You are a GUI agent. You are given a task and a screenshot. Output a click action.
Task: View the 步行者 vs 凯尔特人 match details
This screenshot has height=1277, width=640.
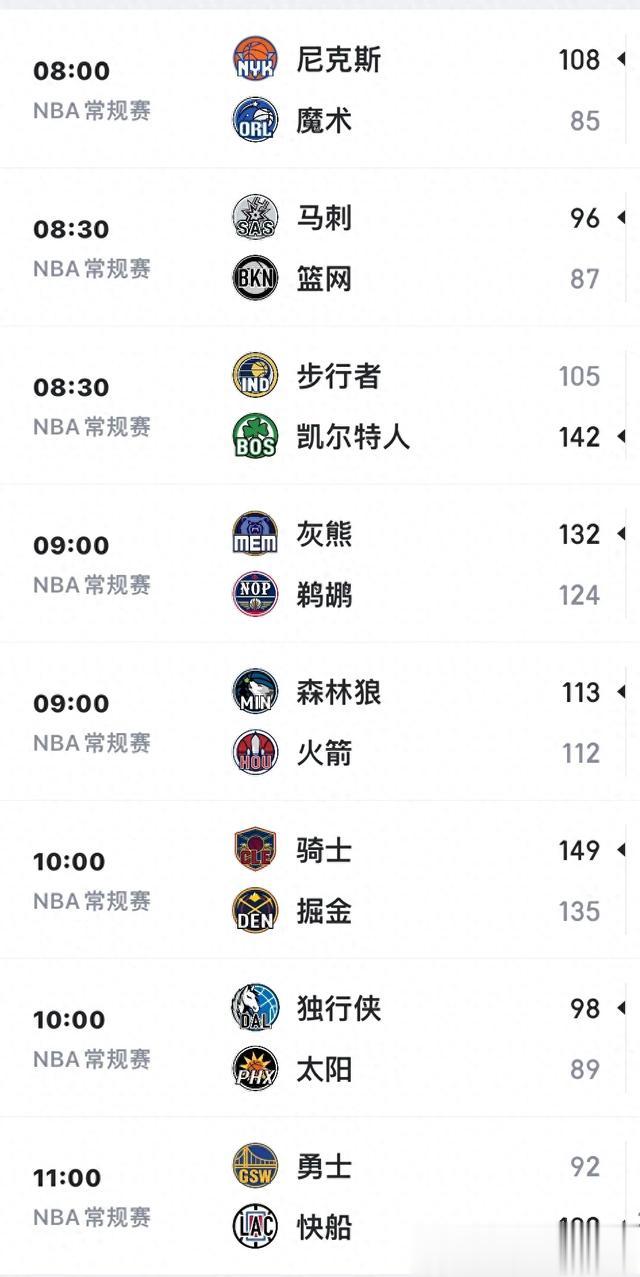[320, 406]
